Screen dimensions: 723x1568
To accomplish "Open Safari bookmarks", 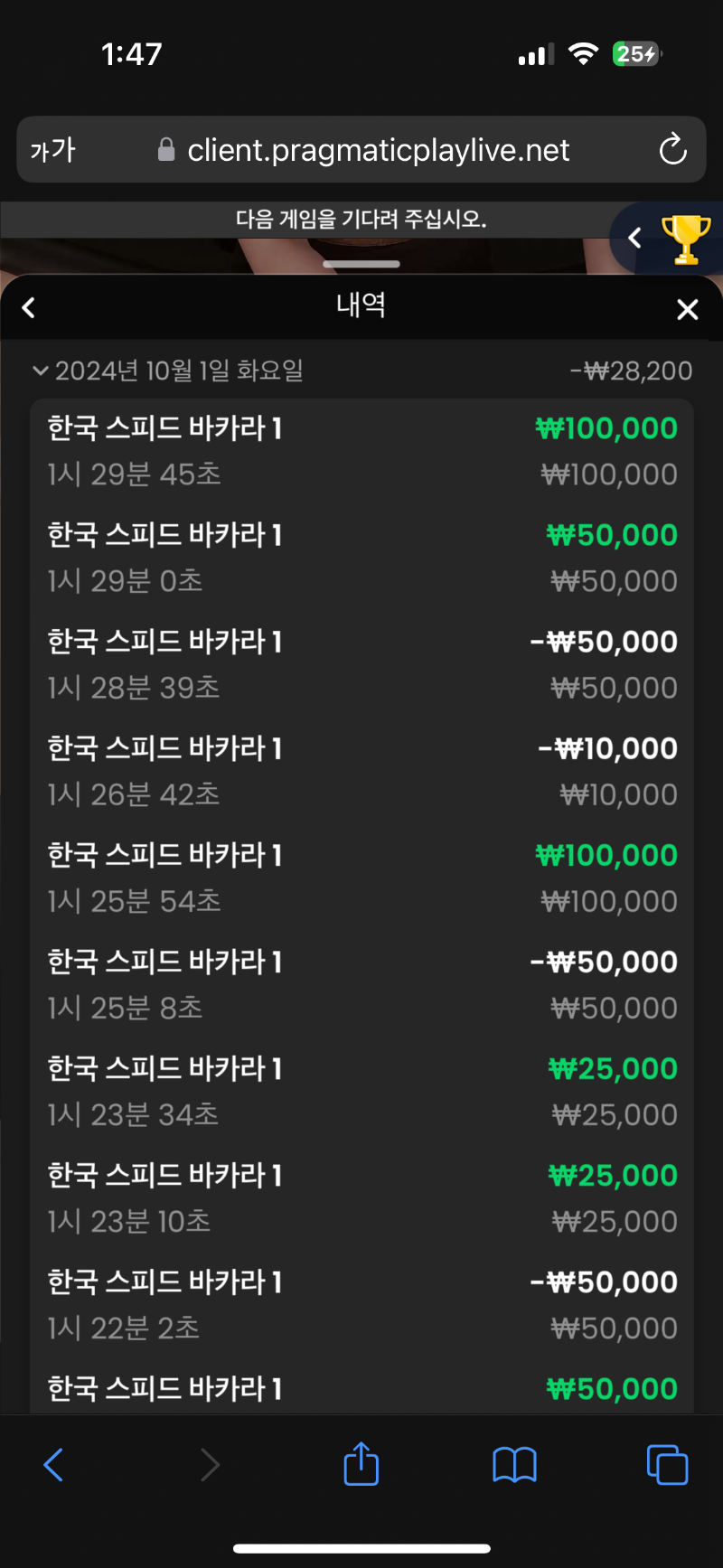I will pos(514,1464).
